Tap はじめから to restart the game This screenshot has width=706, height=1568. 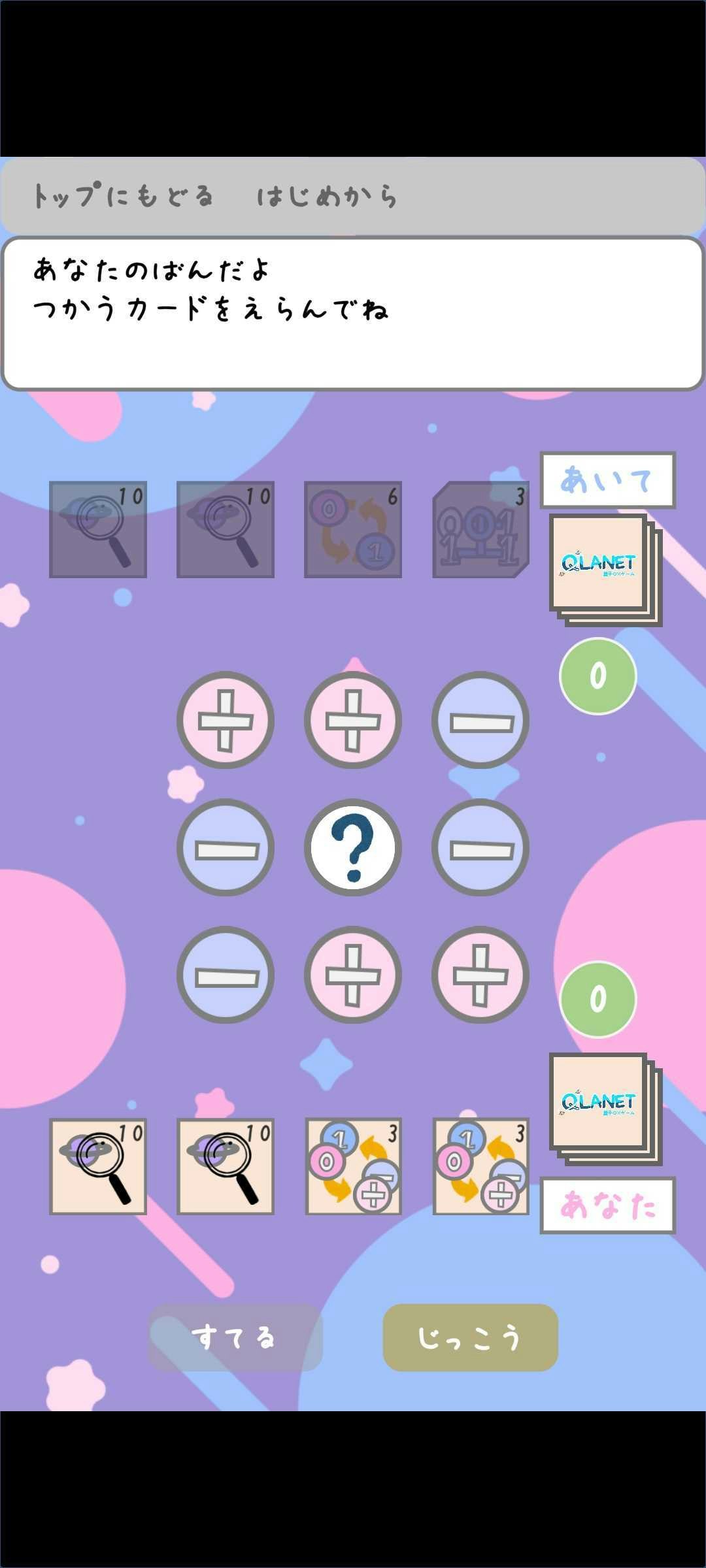[327, 196]
